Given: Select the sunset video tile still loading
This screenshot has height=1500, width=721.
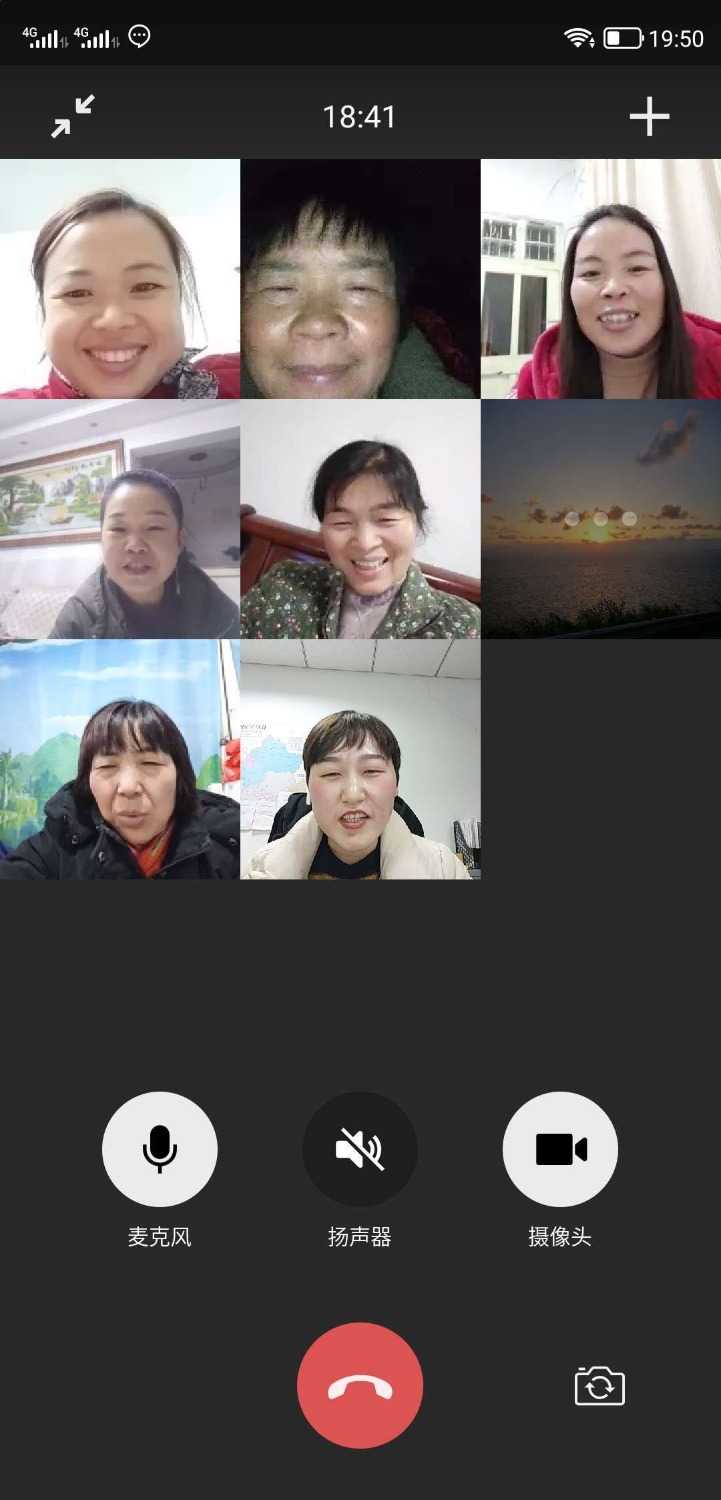Looking at the screenshot, I should click(600, 519).
